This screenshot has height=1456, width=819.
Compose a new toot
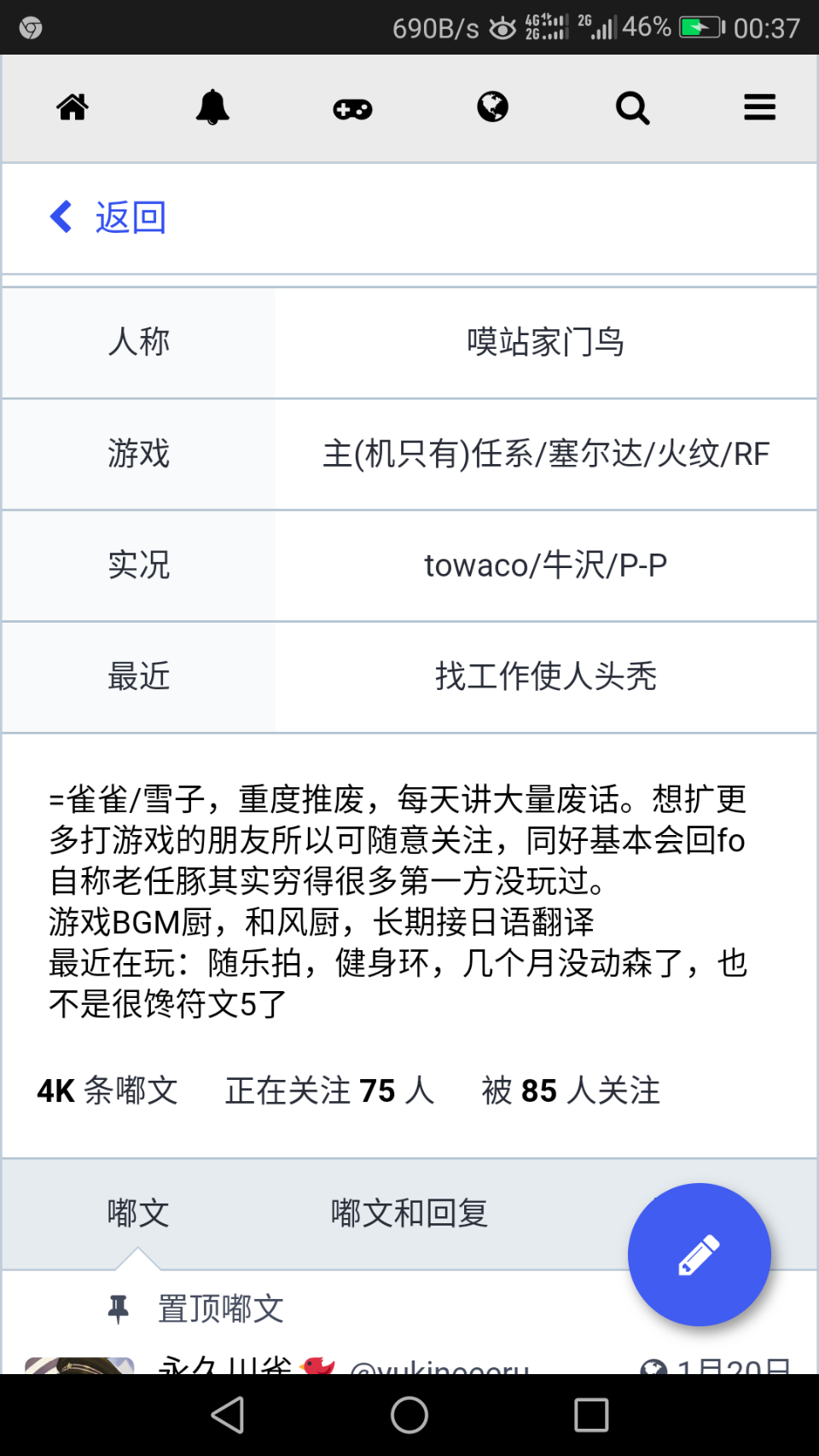point(699,1255)
